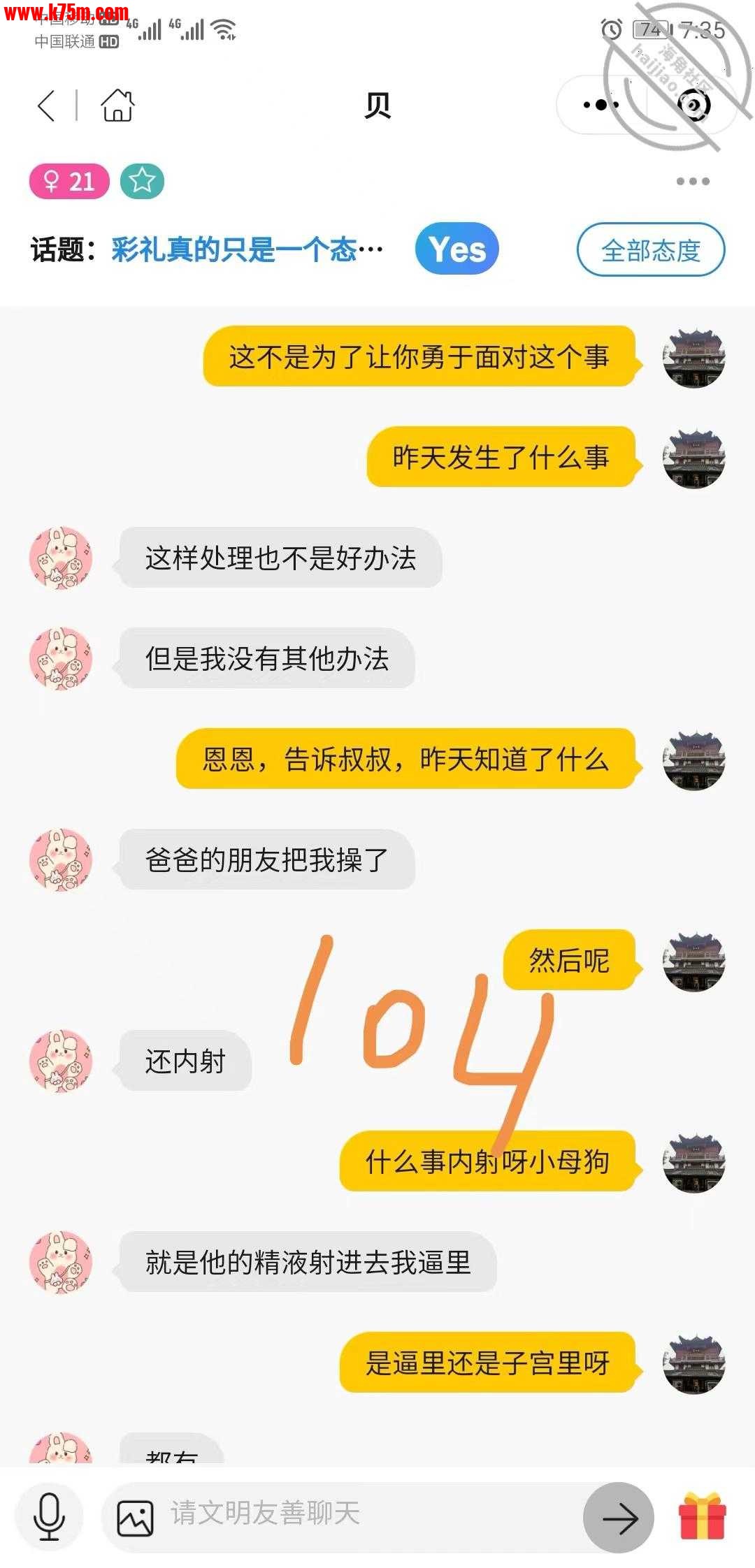Open the gift box icon
Image resolution: width=755 pixels, height=1568 pixels.
click(x=702, y=1516)
